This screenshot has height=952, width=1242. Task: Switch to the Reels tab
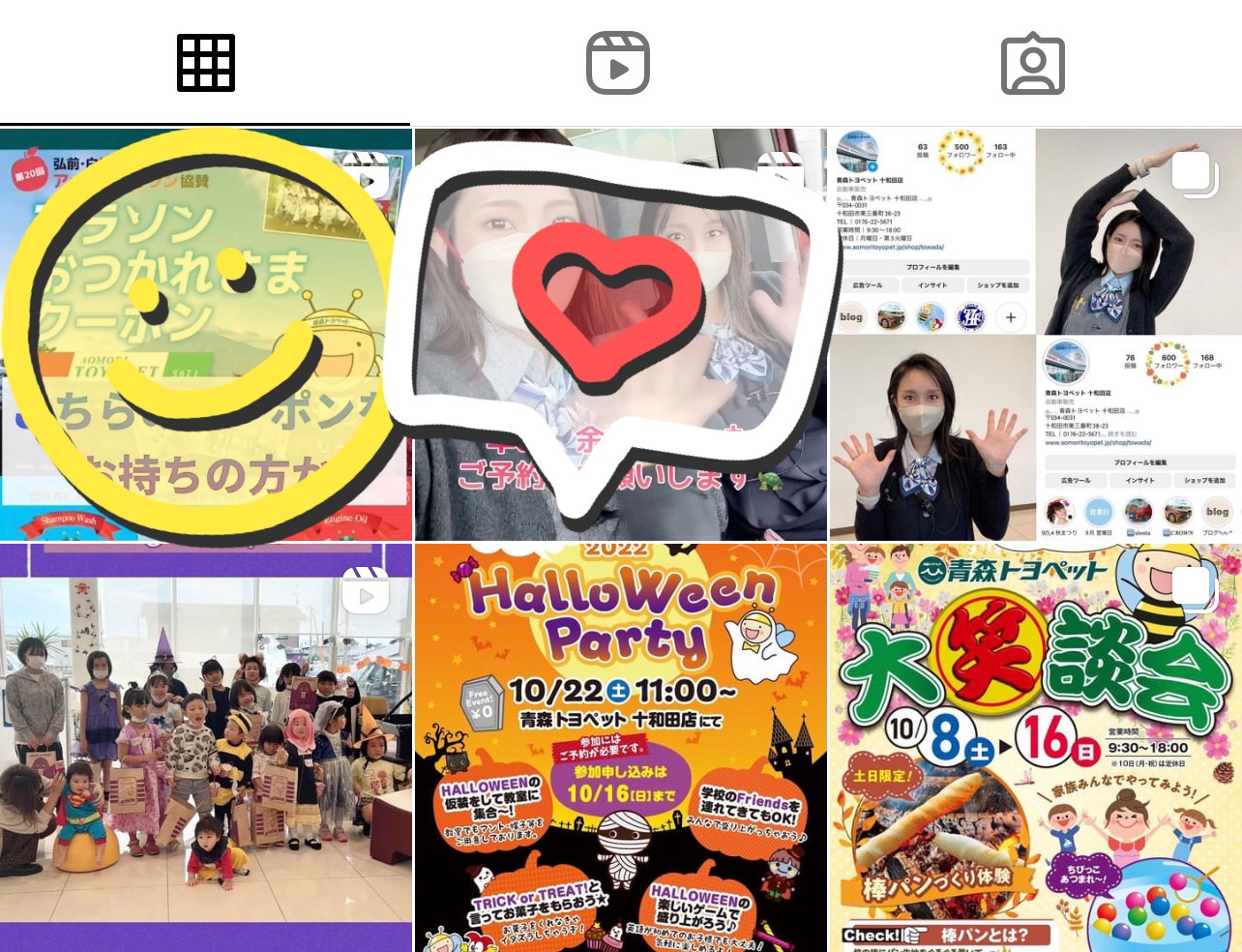pyautogui.click(x=618, y=64)
